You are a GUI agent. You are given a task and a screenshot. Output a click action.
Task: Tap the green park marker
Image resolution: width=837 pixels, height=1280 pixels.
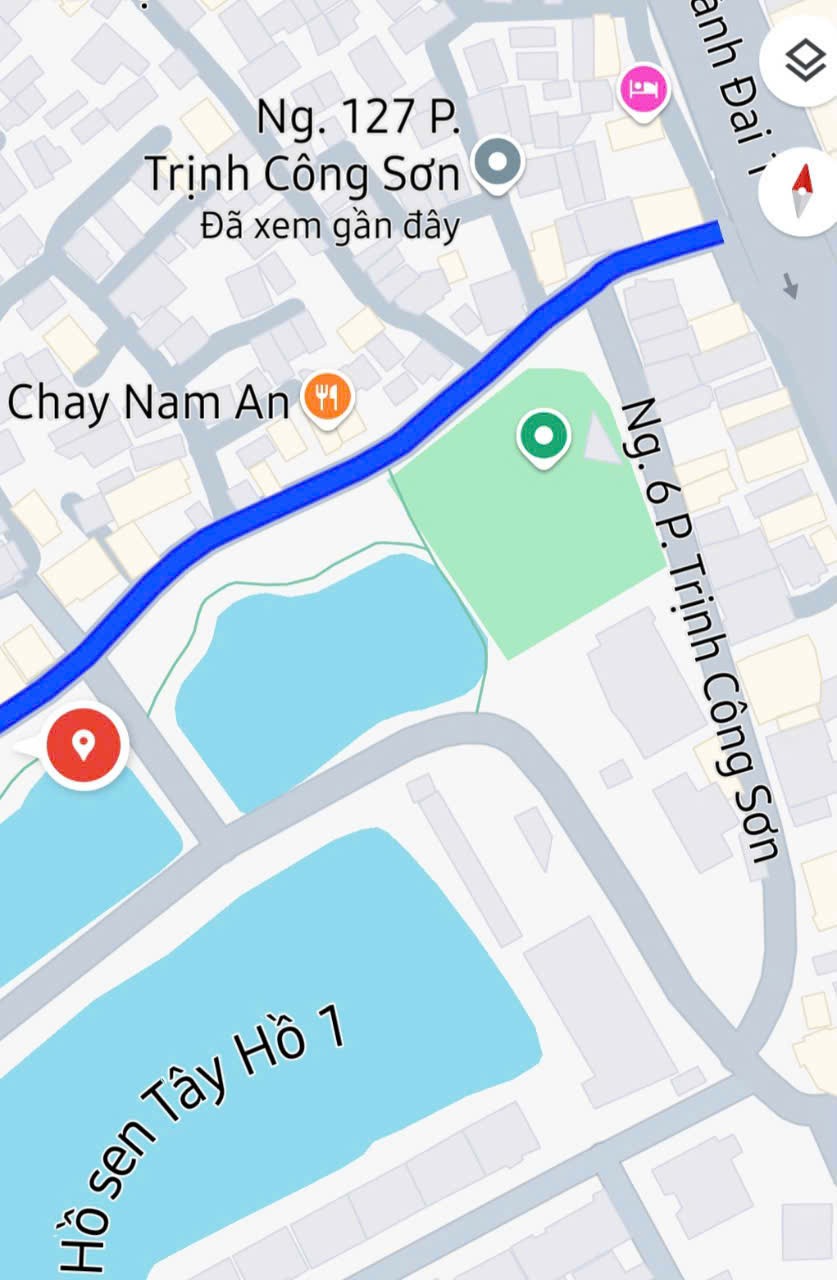pyautogui.click(x=543, y=436)
